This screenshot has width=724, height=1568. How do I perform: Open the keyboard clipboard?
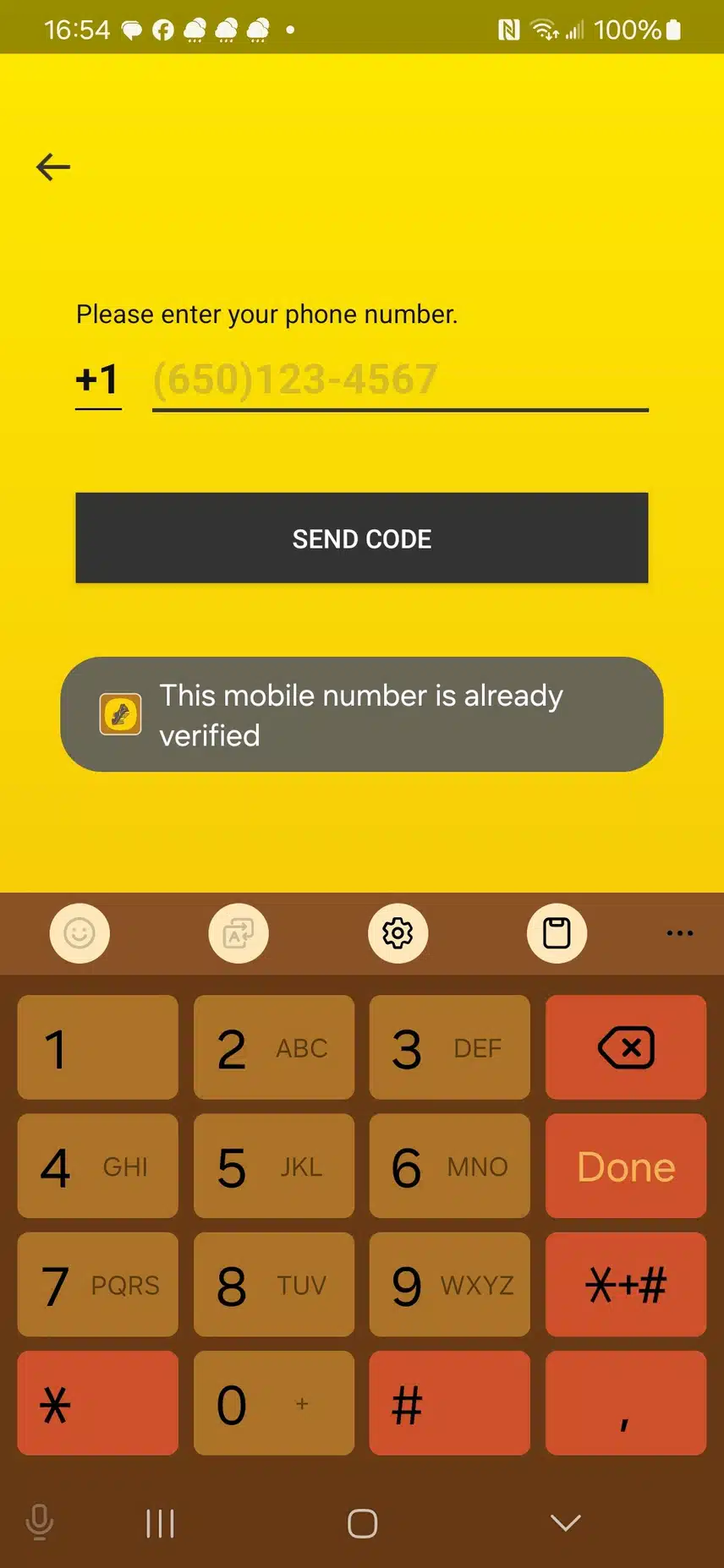[557, 933]
